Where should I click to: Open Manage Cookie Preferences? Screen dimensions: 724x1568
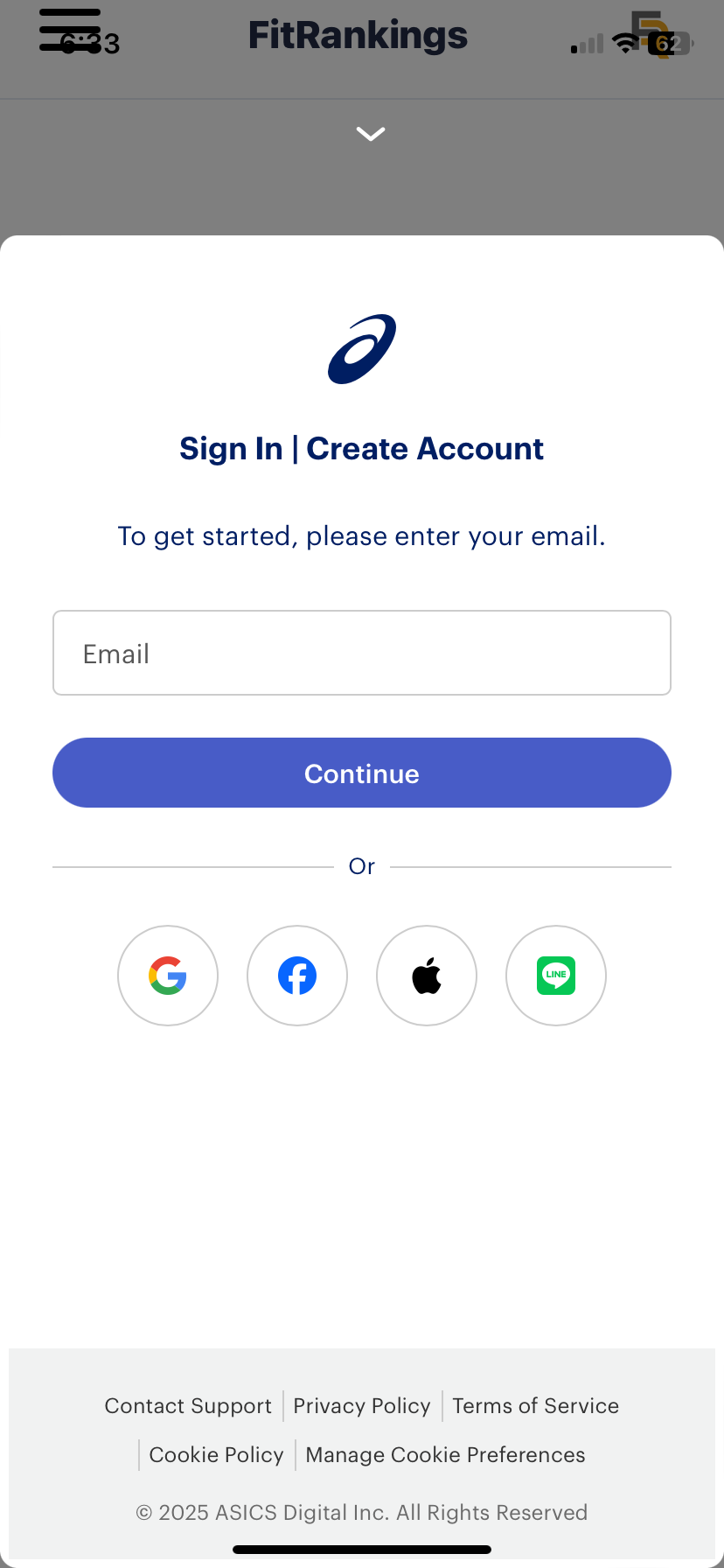coord(445,1454)
